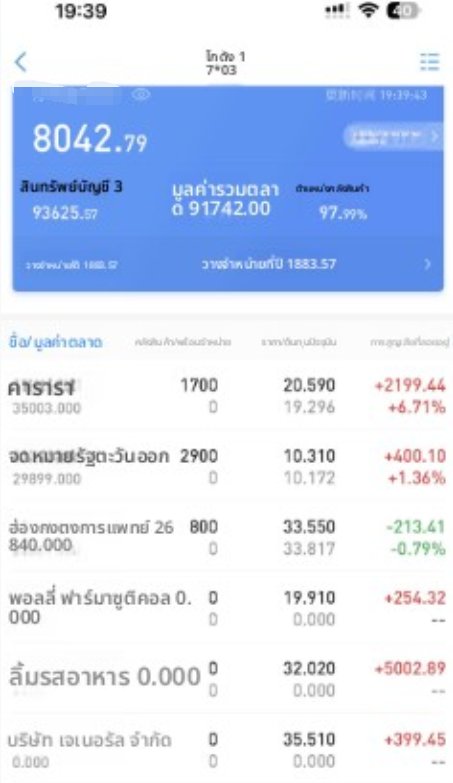Open the จดหมายรัฐตะวันออก holding row
This screenshot has height=783, width=453.
pyautogui.click(x=226, y=466)
